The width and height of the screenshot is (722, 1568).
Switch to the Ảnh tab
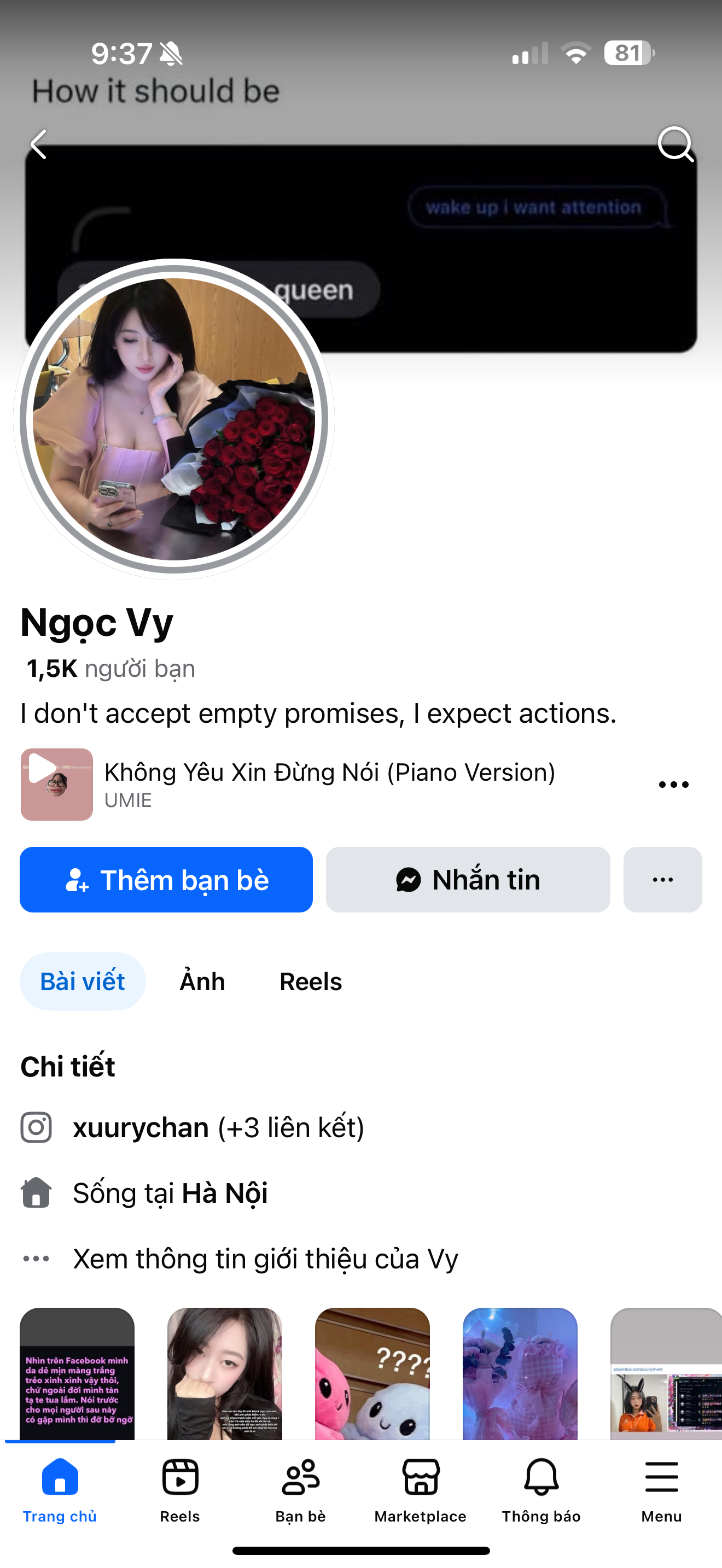[x=202, y=981]
